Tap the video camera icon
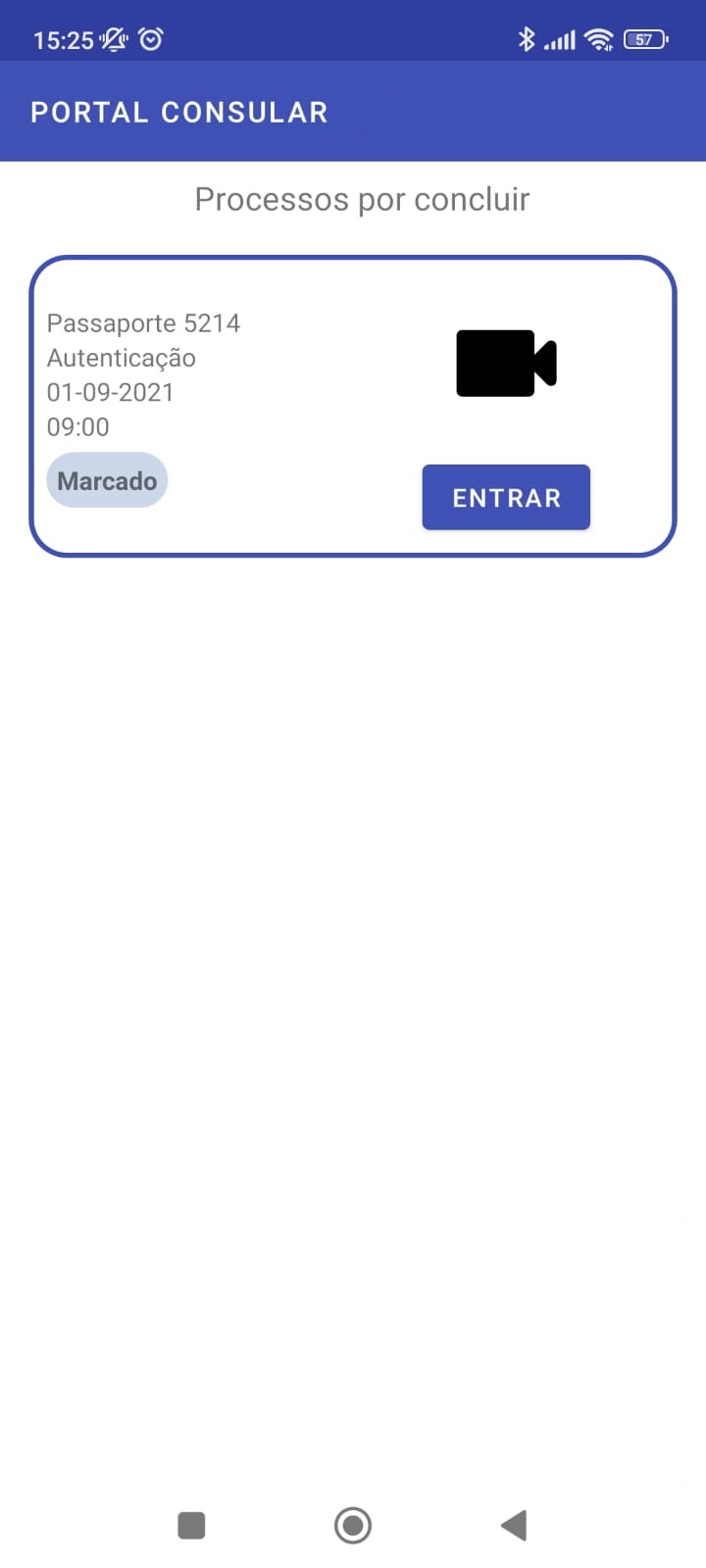Viewport: 706px width, 1568px height. point(506,364)
